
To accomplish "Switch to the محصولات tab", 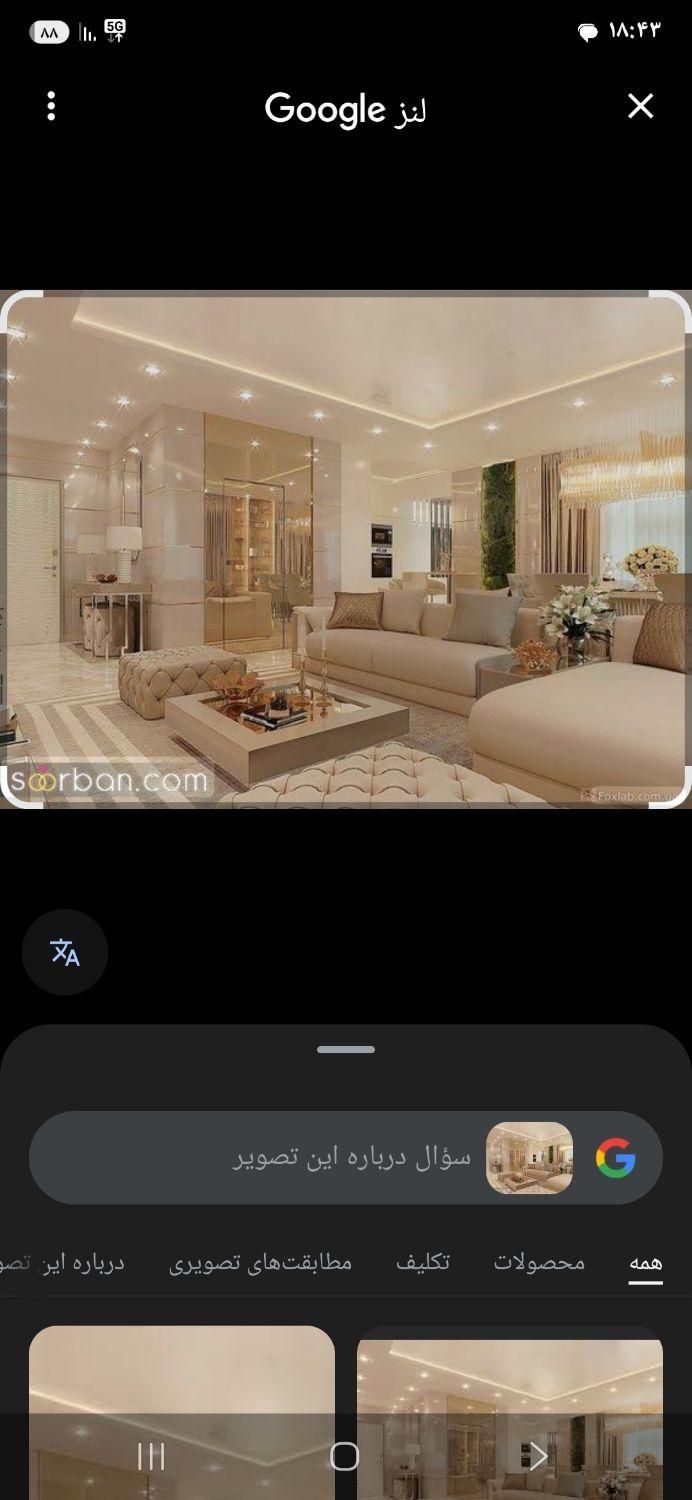I will pos(539,1262).
